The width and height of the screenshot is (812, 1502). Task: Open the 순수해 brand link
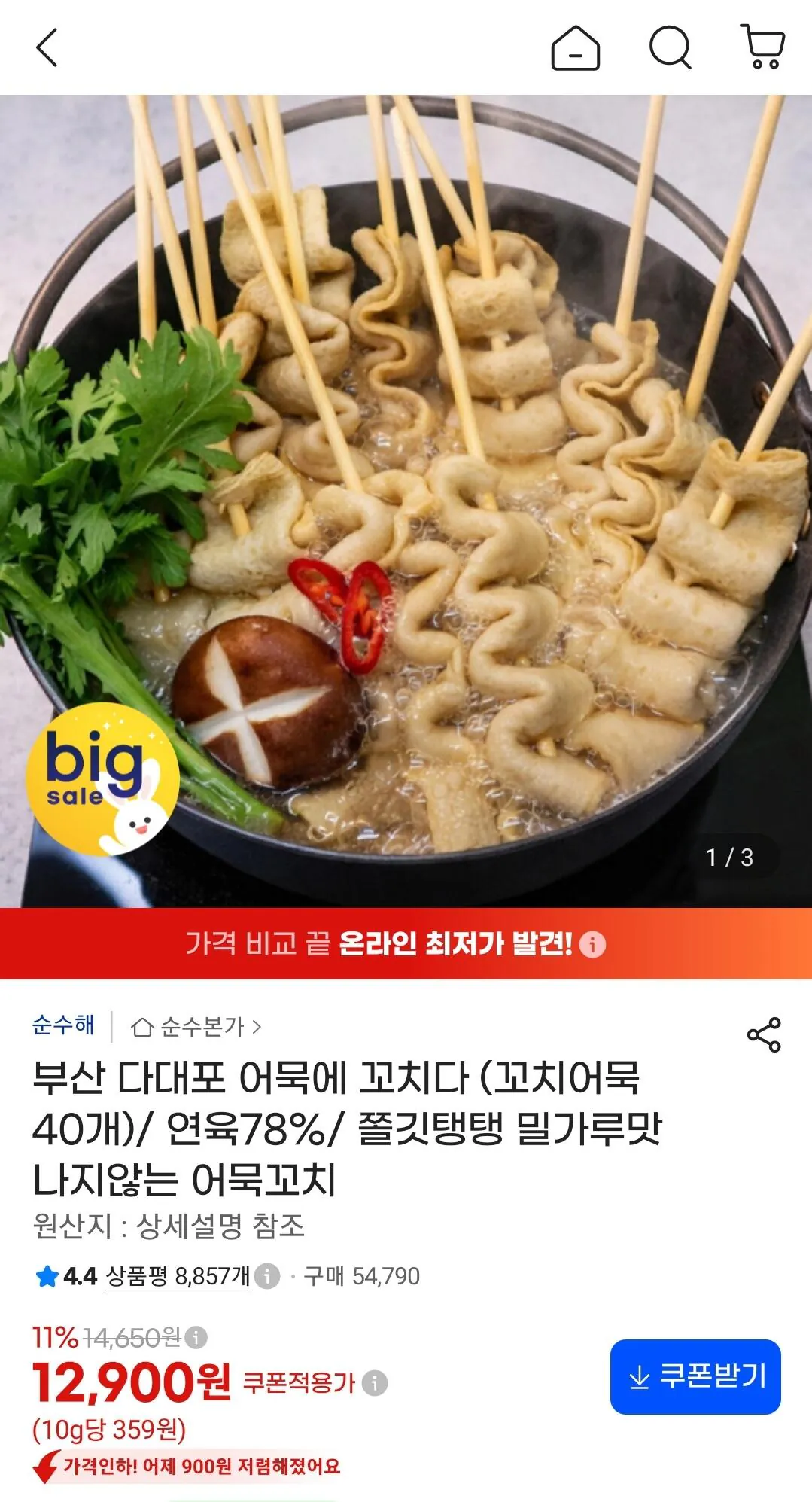point(63,1025)
